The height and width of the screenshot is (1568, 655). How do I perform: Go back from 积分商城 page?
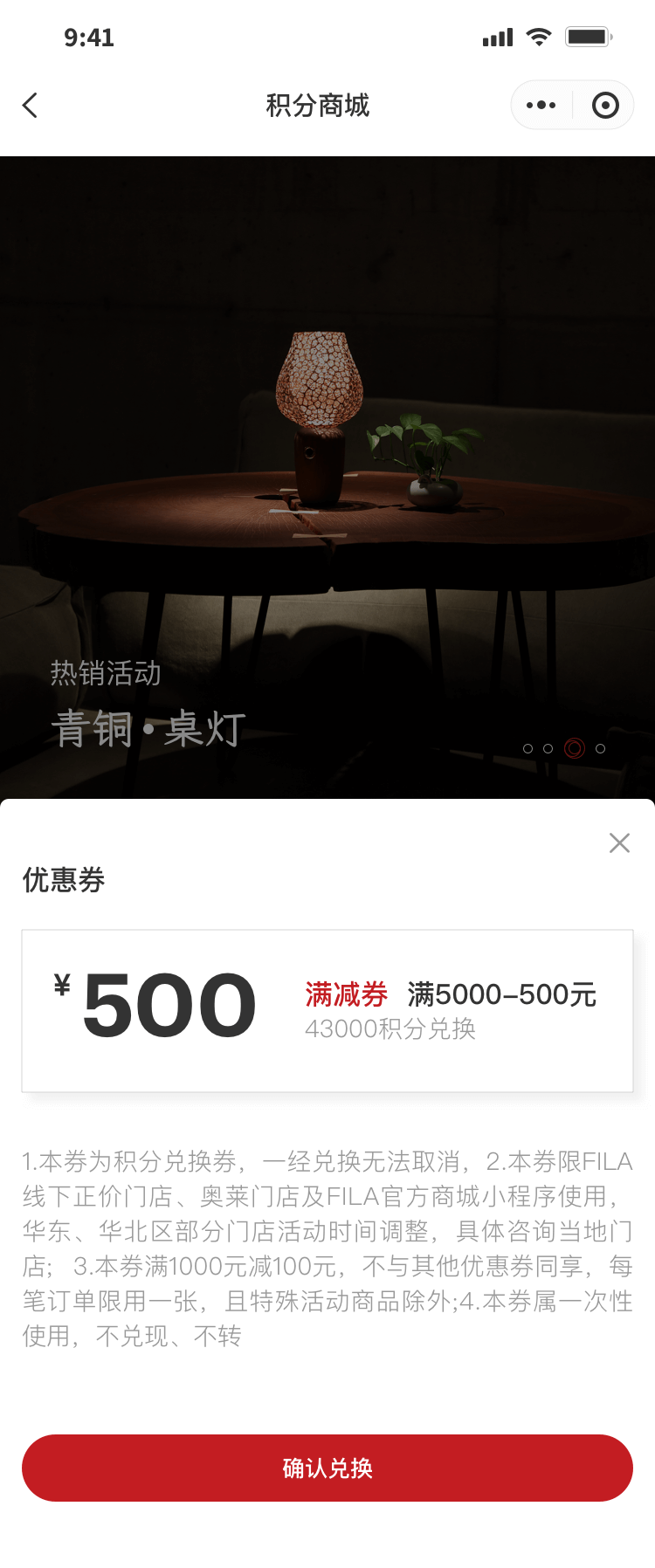[31, 106]
